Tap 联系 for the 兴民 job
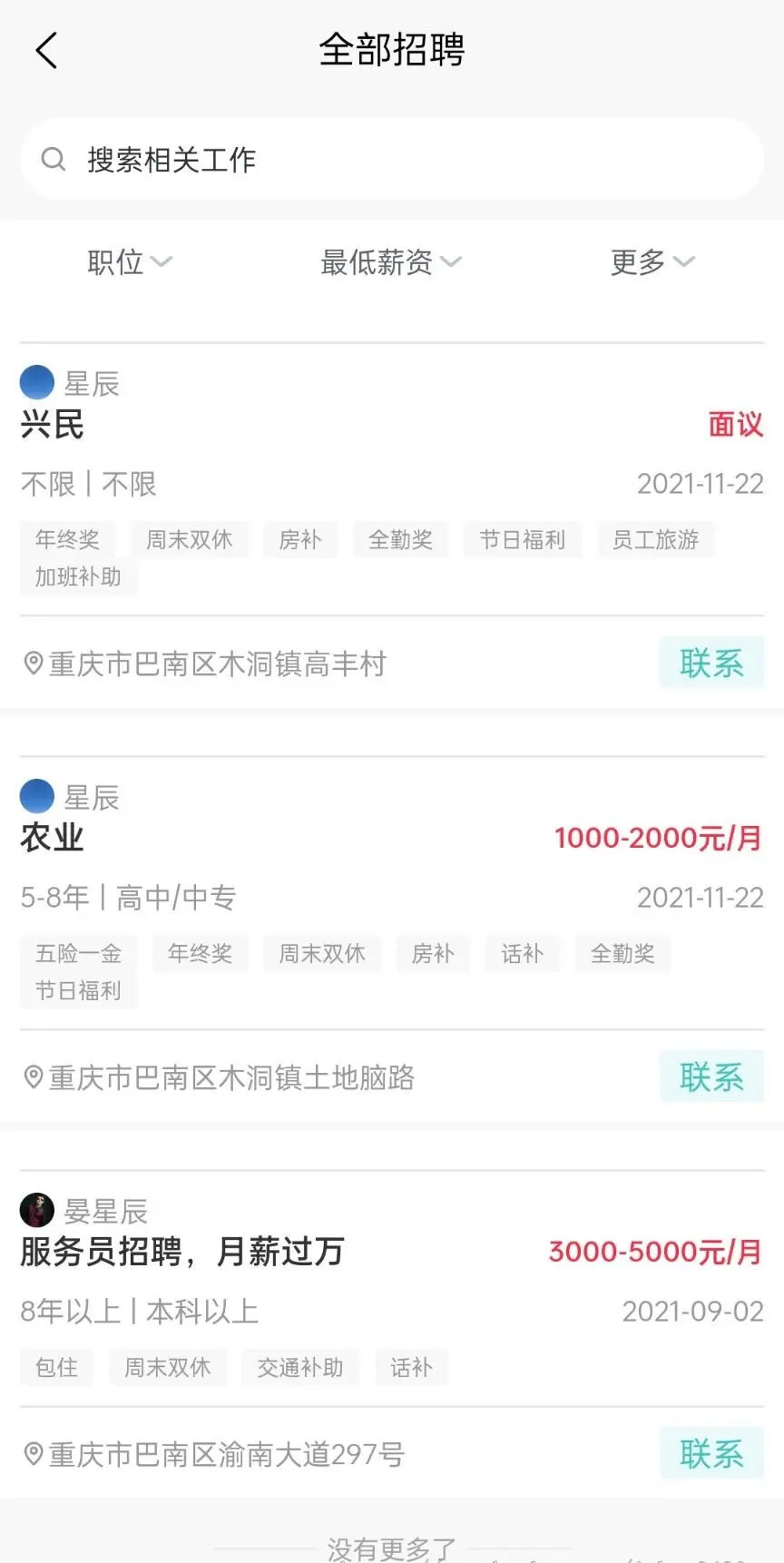Viewport: 784px width, 1563px height. pyautogui.click(x=710, y=664)
